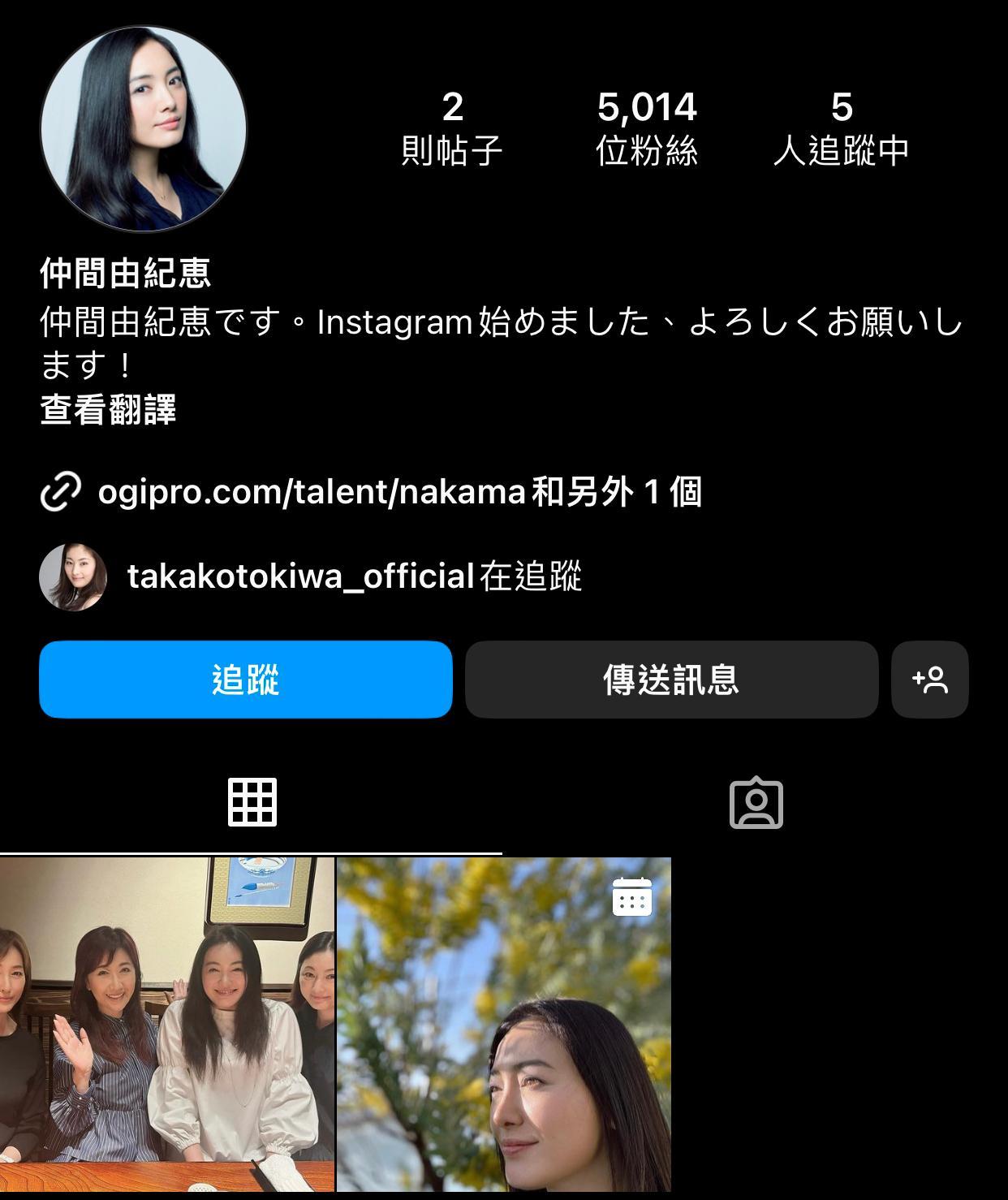This screenshot has width=1008, height=1200.
Task: Click the tab indicator underline bar
Action: coord(252,852)
